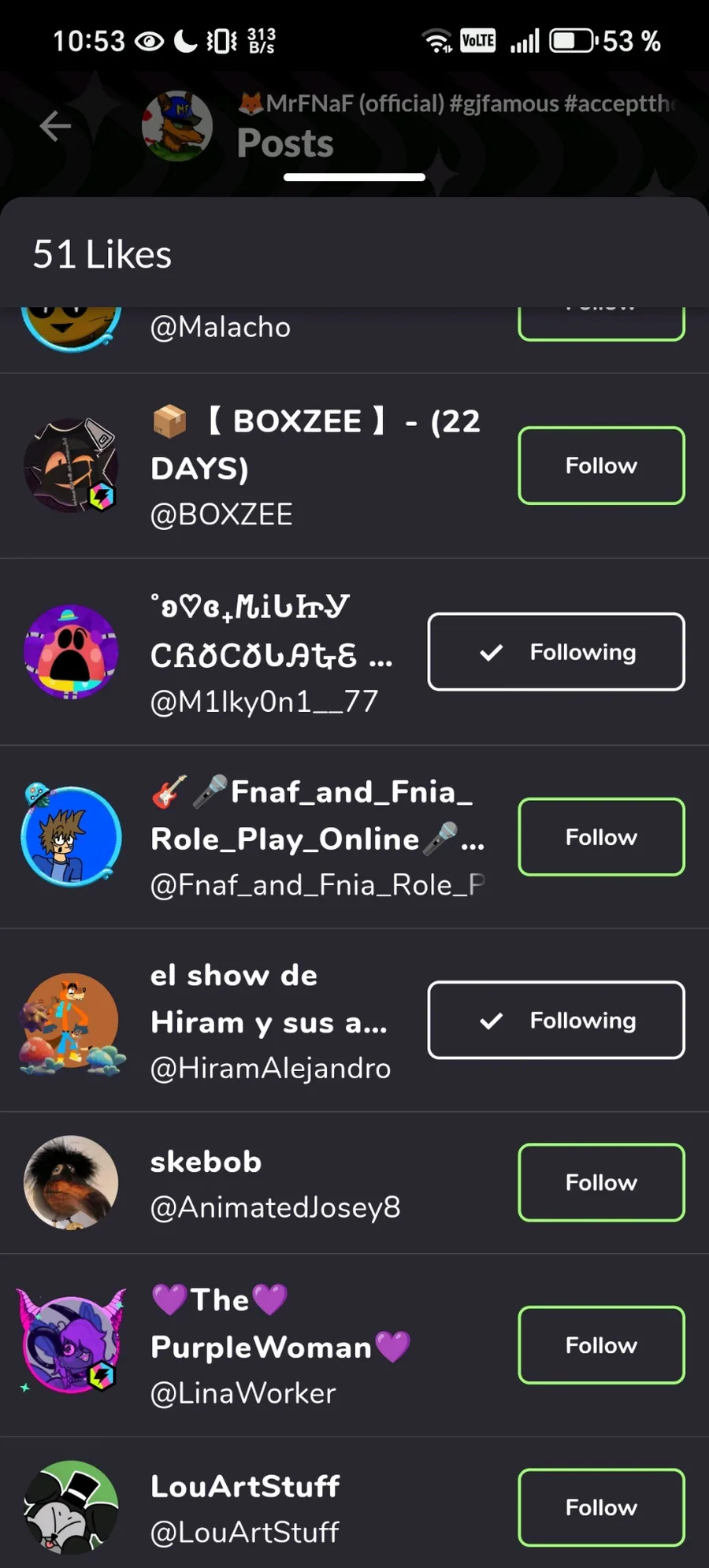Follow skebob @AnimatedJosey8
Viewport: 709px width, 1568px height.
(x=601, y=1182)
